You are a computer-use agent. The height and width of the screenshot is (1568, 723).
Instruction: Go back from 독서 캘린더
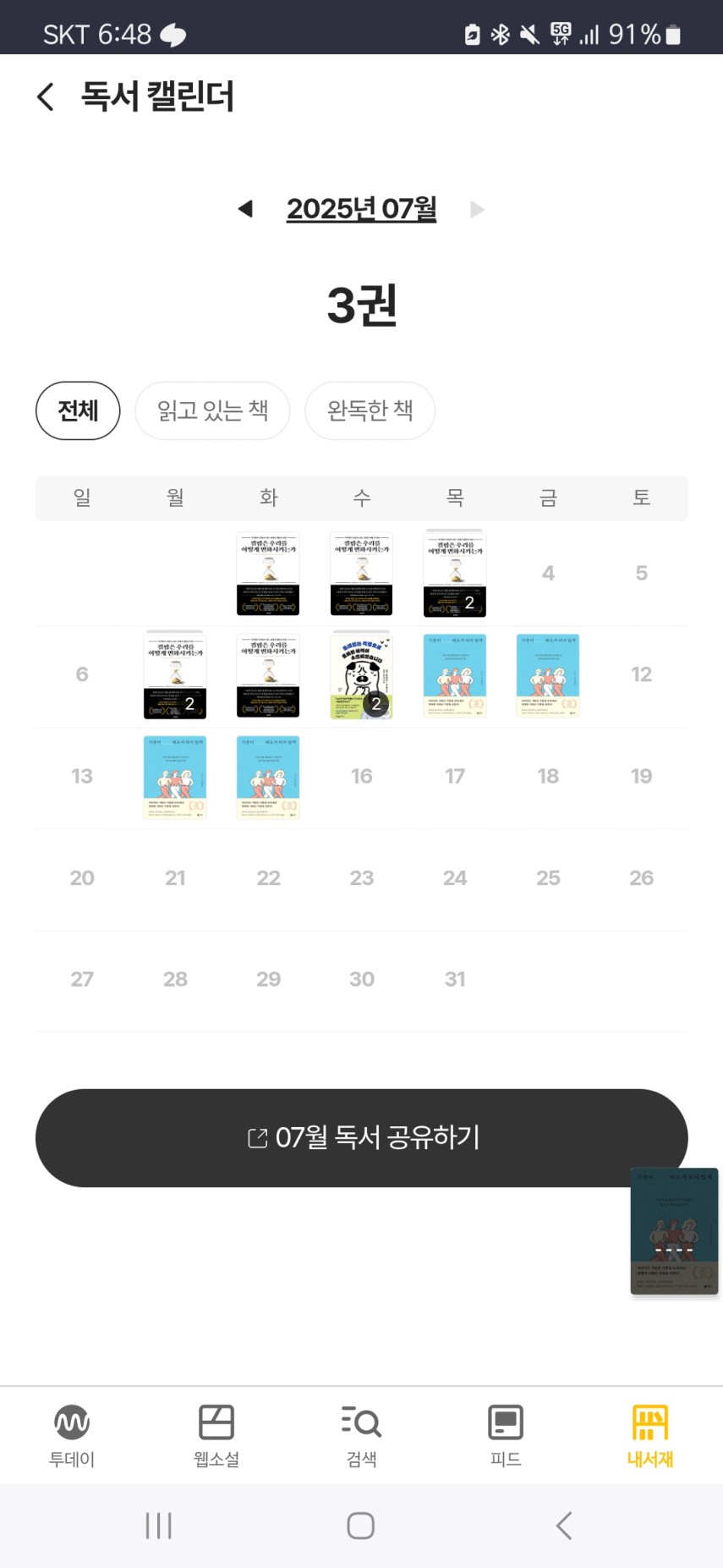[x=46, y=96]
